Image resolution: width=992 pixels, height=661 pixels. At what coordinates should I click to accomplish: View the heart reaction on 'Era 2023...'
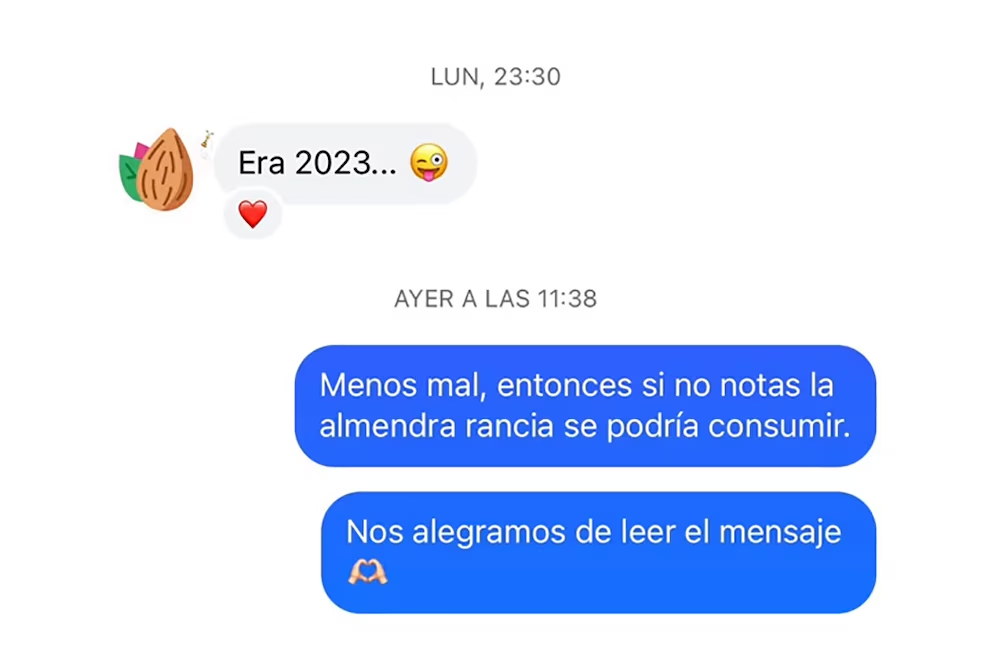[x=252, y=214]
